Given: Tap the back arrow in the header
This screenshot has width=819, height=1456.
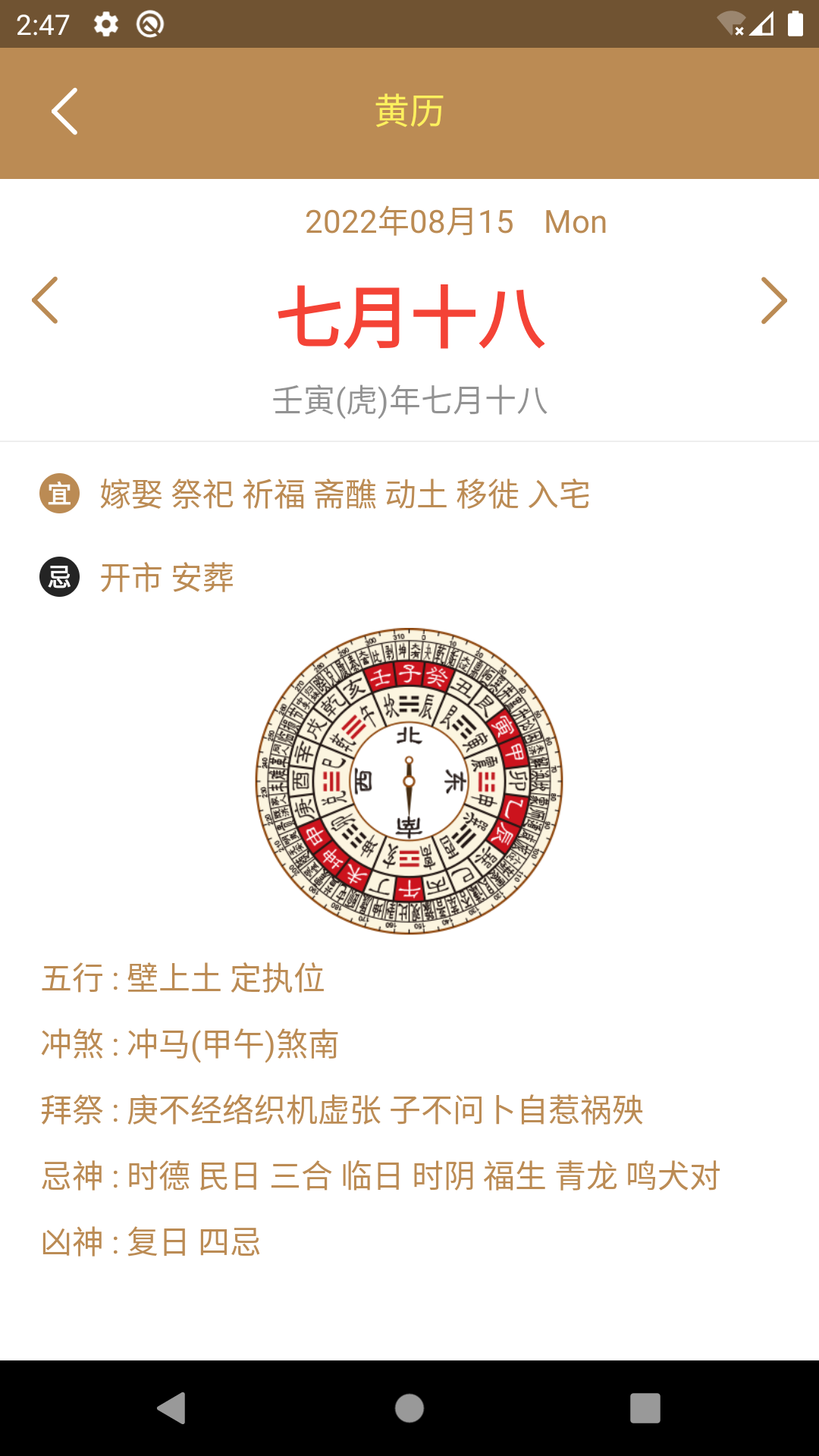Looking at the screenshot, I should point(64,111).
